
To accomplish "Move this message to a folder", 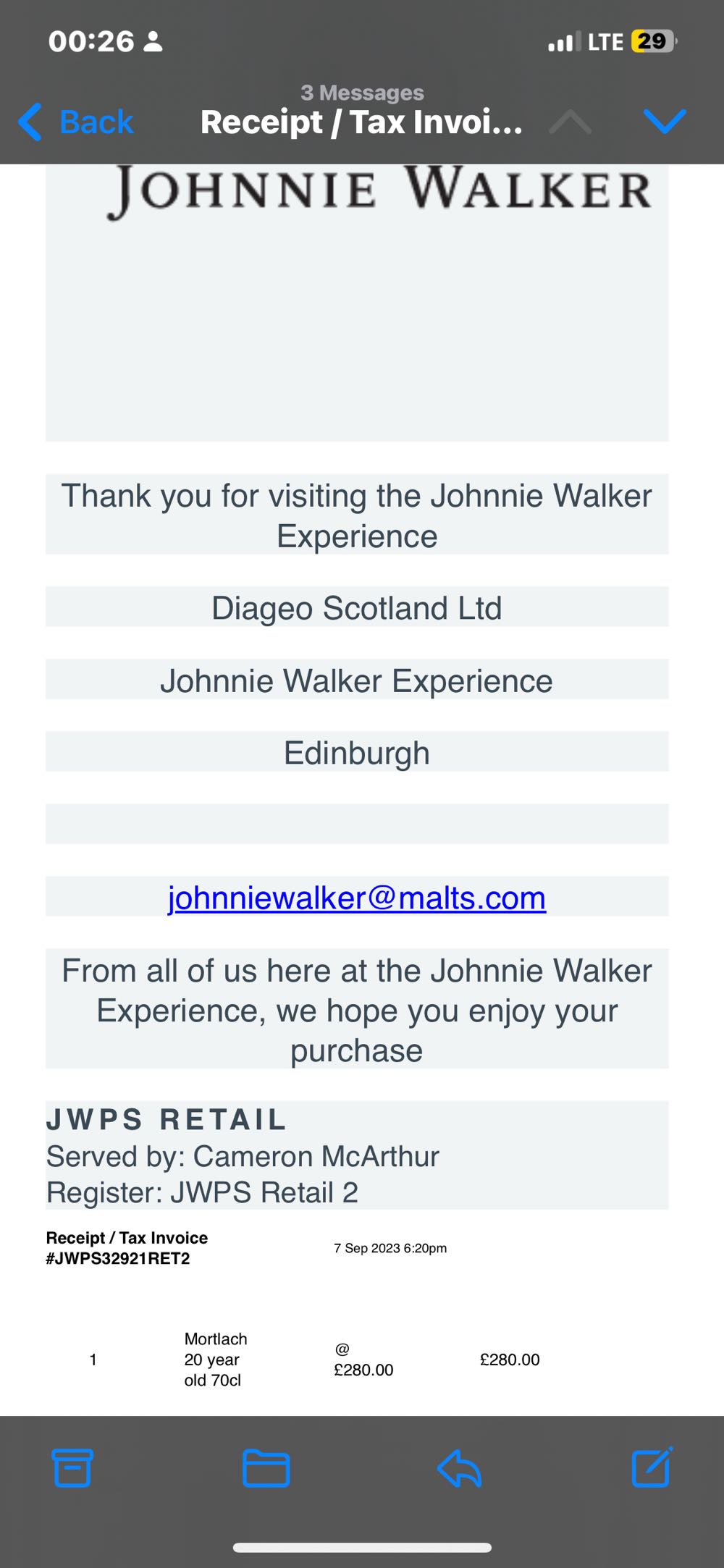I will 266,1468.
